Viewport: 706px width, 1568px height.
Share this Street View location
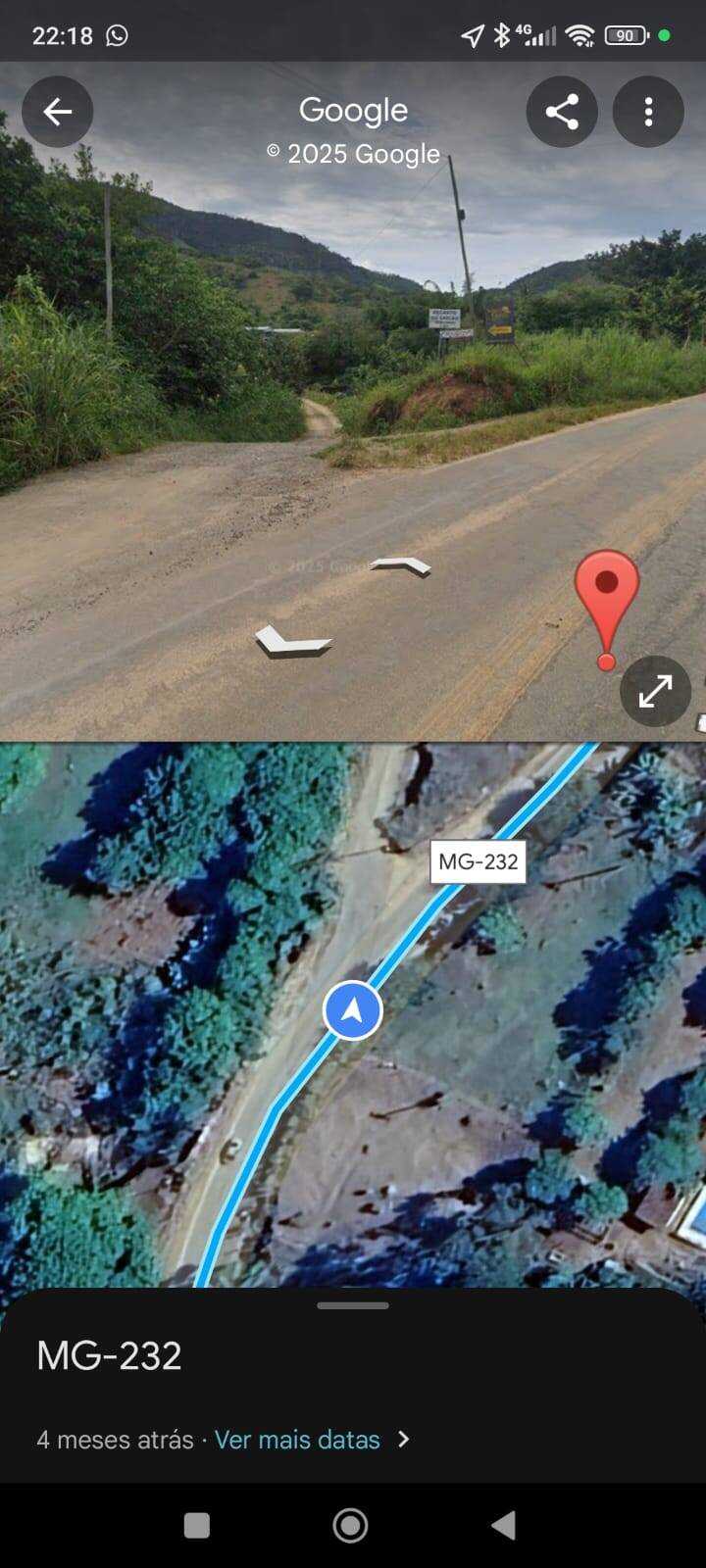[x=562, y=113]
